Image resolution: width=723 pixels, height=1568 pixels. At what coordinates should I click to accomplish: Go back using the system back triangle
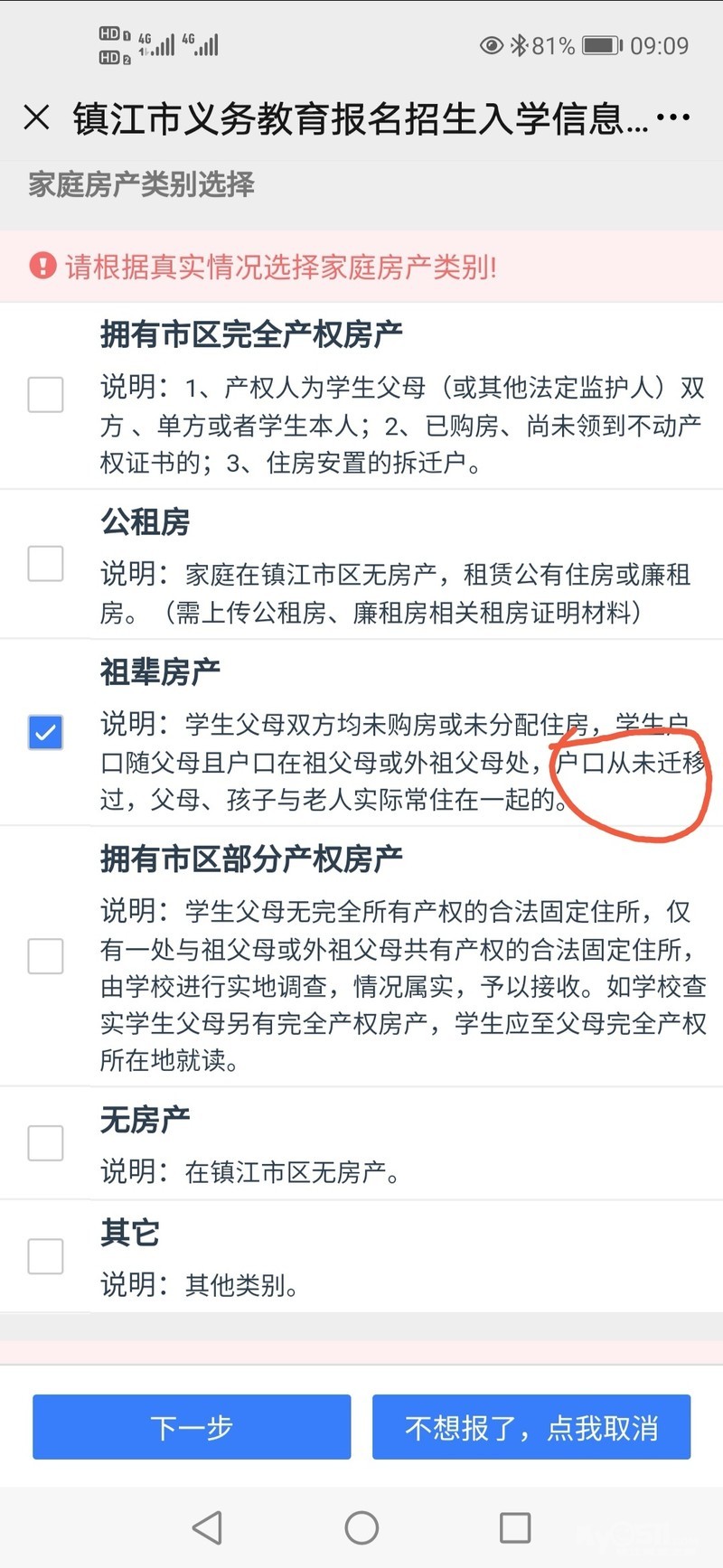pyautogui.click(x=208, y=1528)
